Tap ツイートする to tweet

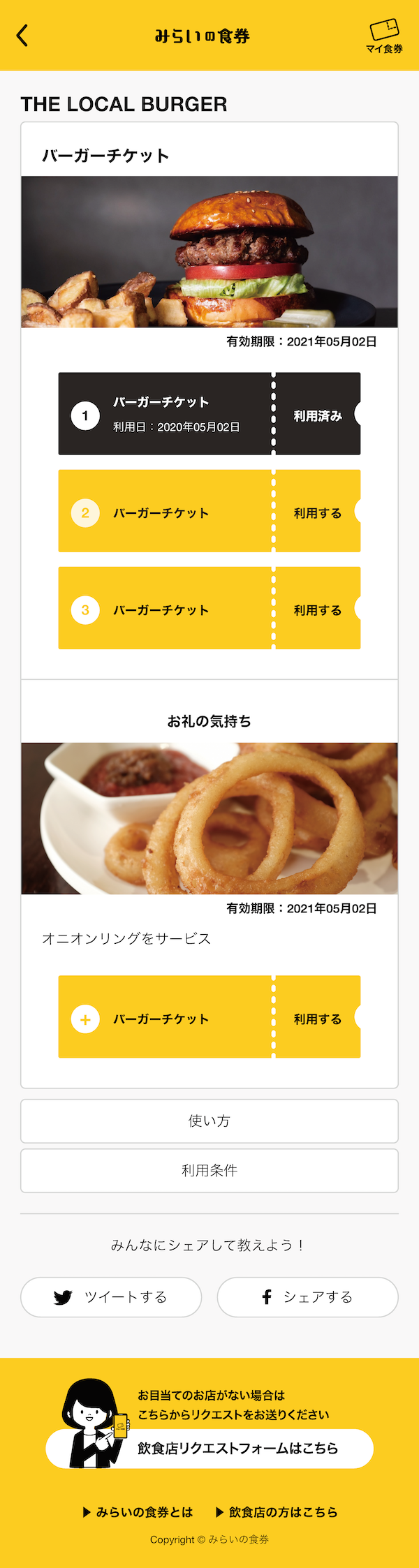point(111,1296)
